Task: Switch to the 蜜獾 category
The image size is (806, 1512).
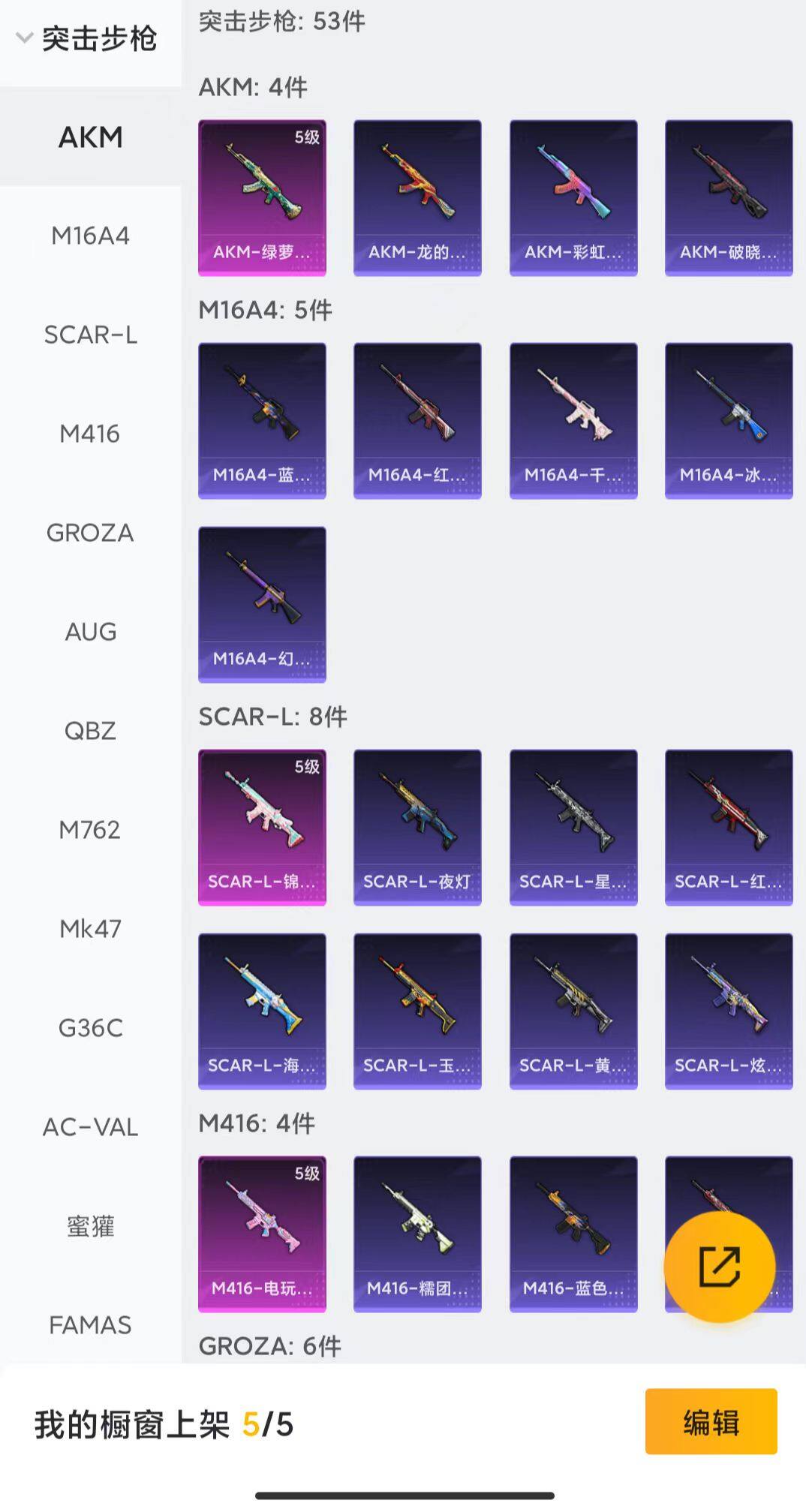Action: click(90, 1226)
